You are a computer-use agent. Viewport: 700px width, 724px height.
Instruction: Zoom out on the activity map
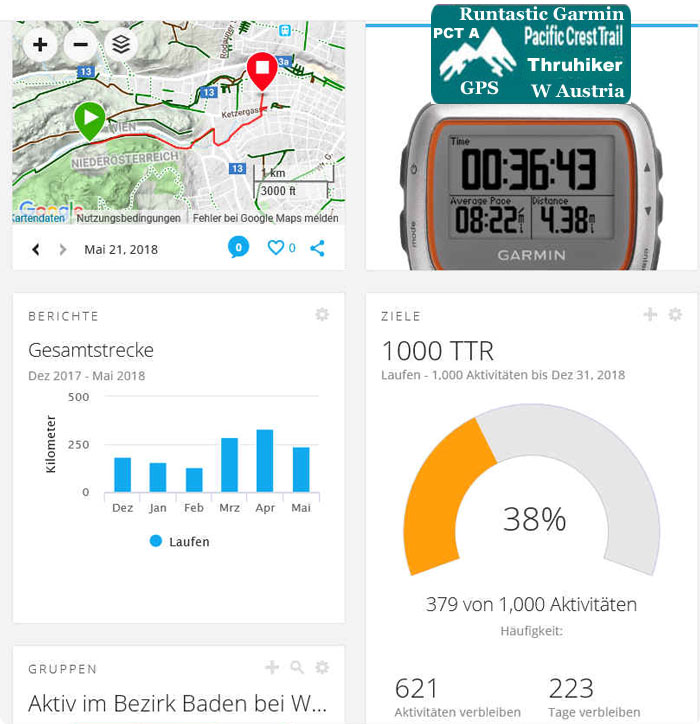tap(81, 45)
